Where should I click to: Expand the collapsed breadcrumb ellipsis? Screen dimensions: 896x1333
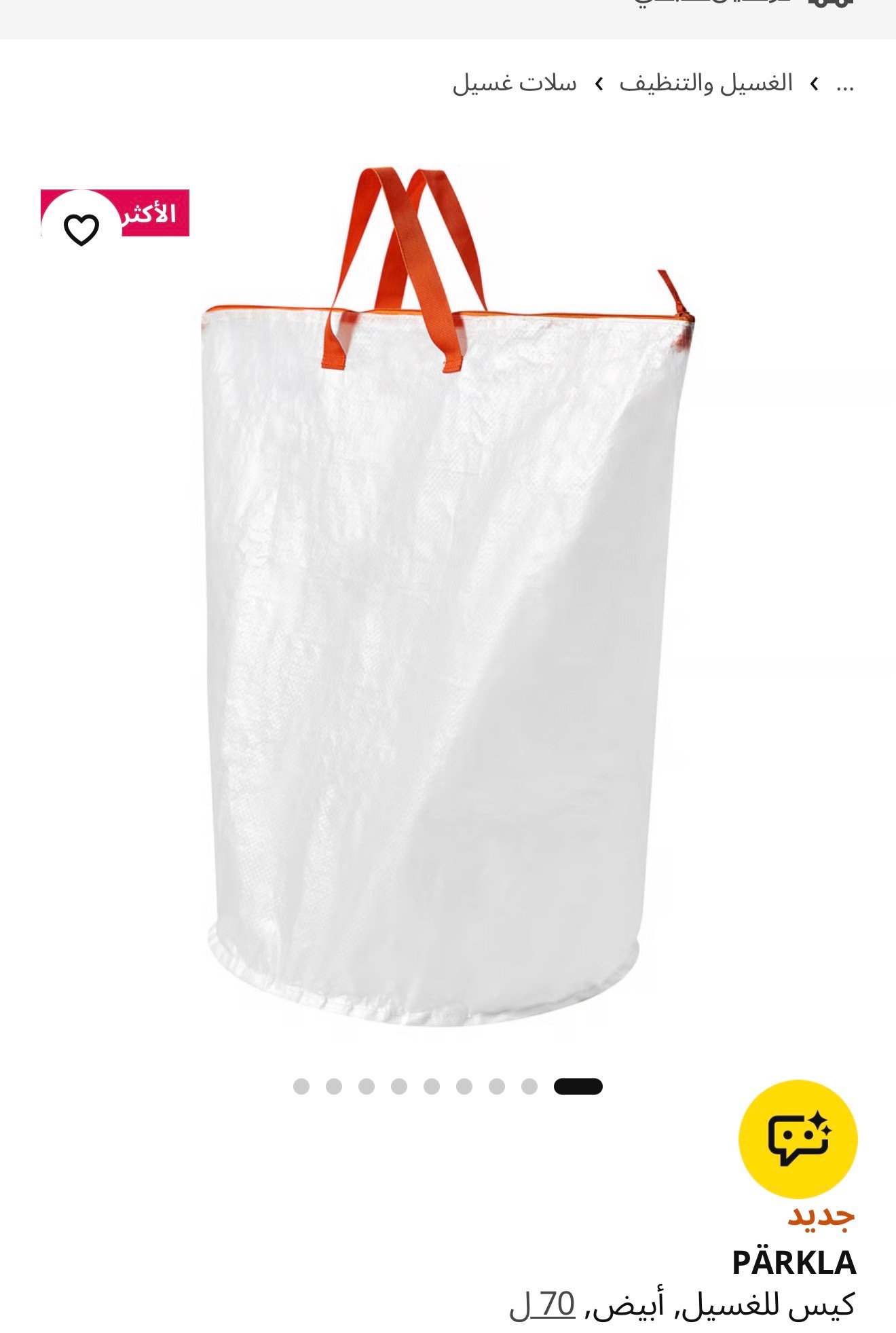845,85
